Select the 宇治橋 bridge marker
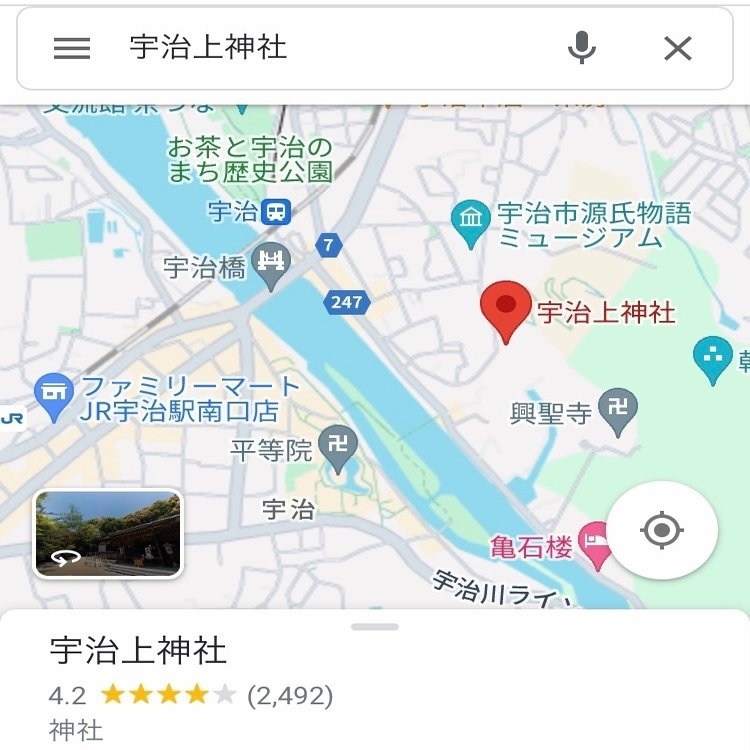Viewport: 750px width, 750px height. 270,264
